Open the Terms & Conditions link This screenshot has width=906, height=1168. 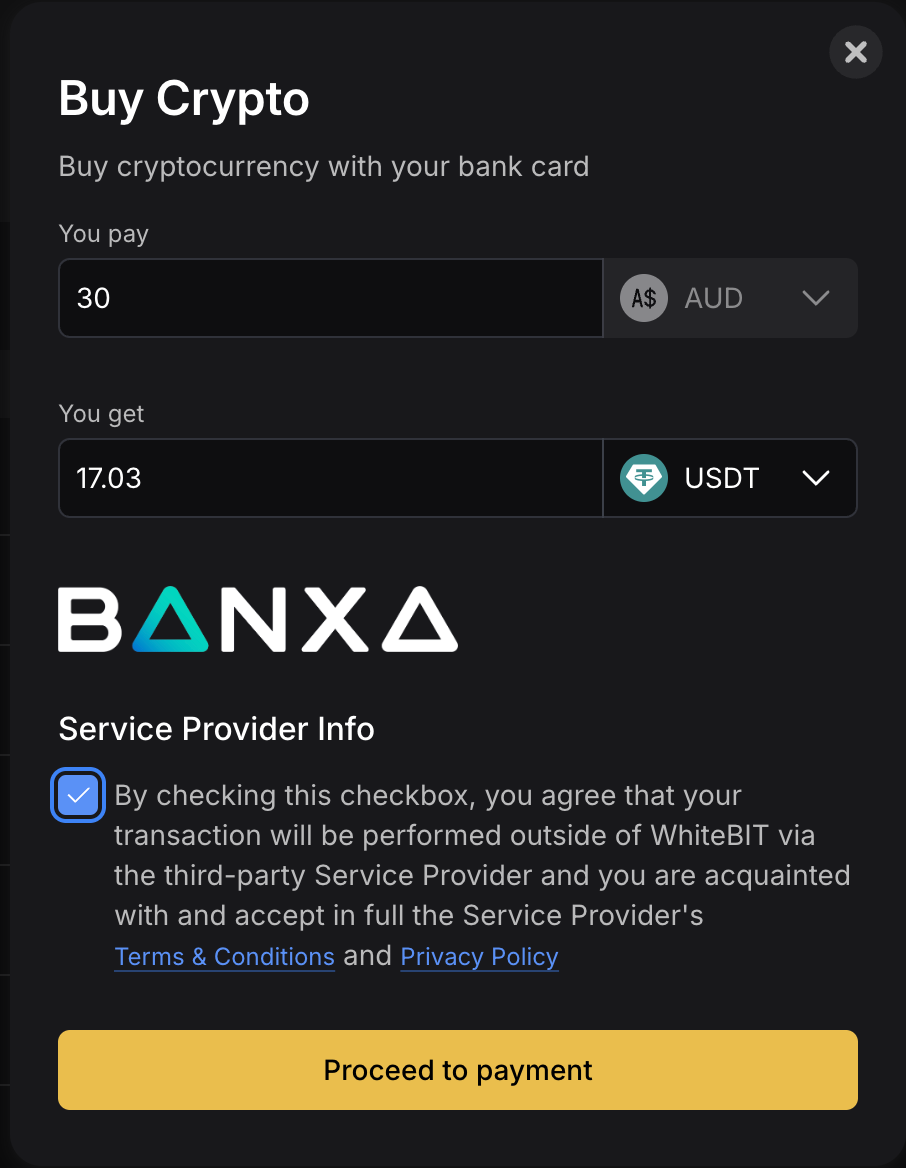coord(224,957)
